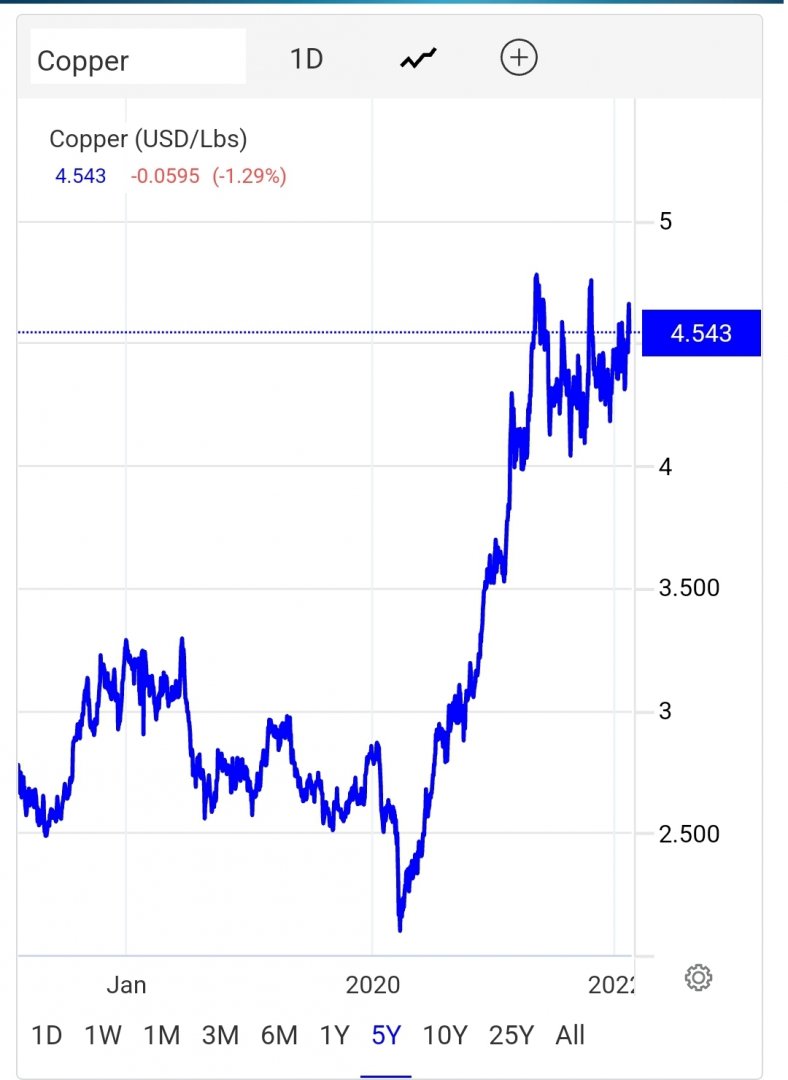Image resolution: width=788 pixels, height=1080 pixels.
Task: Switch to the 1W range
Action: pos(103,1035)
